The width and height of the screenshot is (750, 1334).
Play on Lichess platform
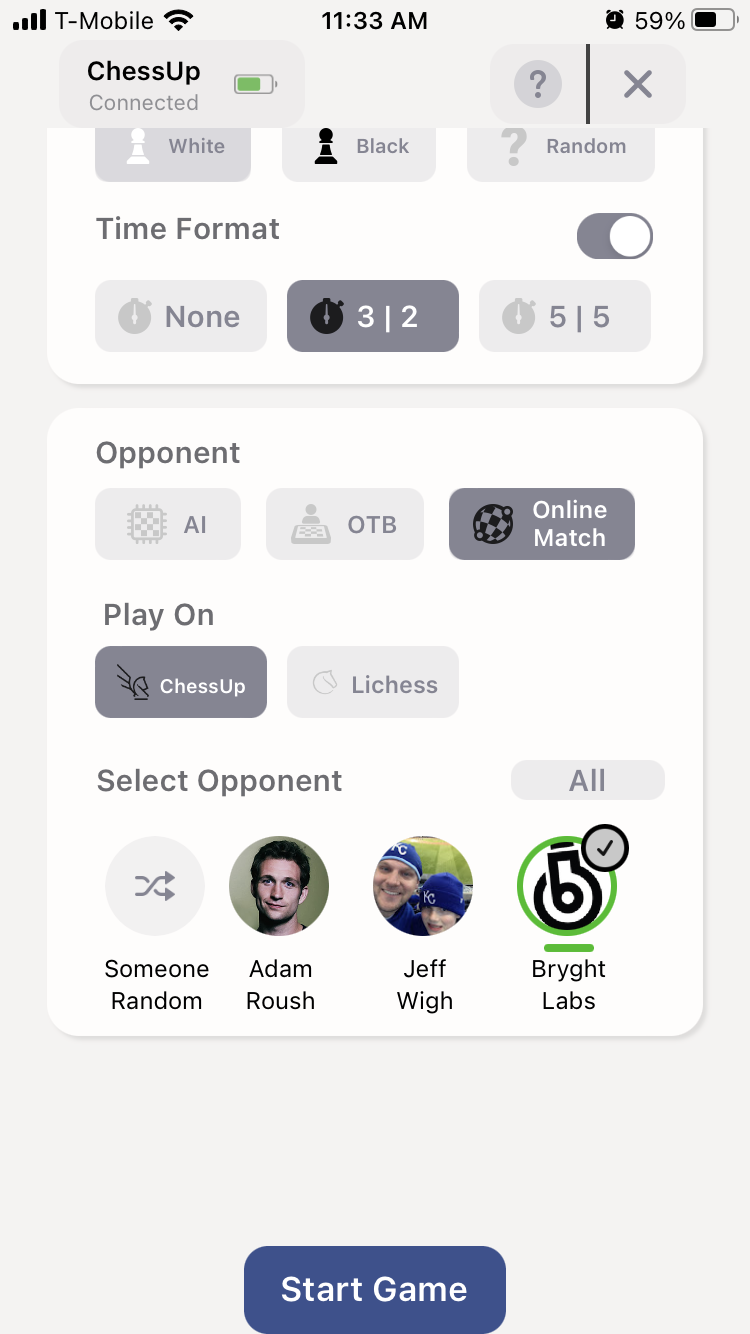373,683
